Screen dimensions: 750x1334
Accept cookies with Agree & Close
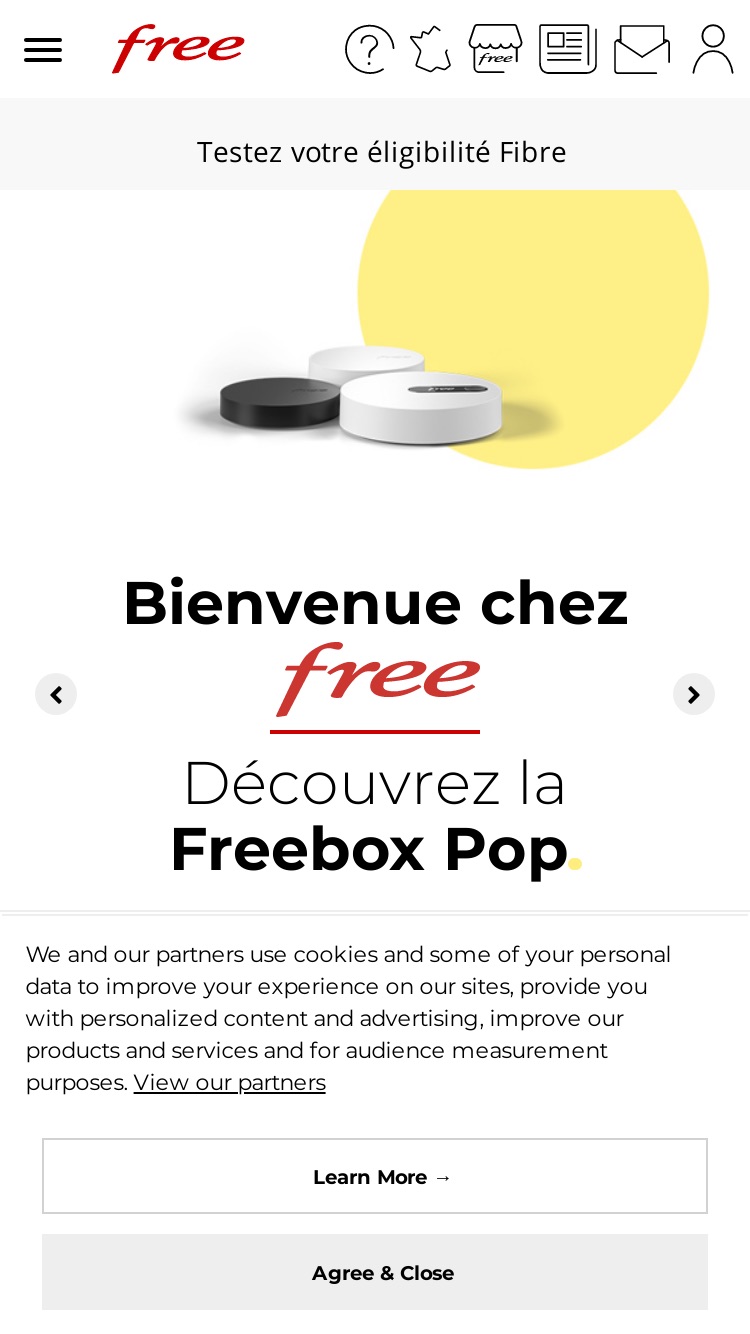tap(375, 1272)
